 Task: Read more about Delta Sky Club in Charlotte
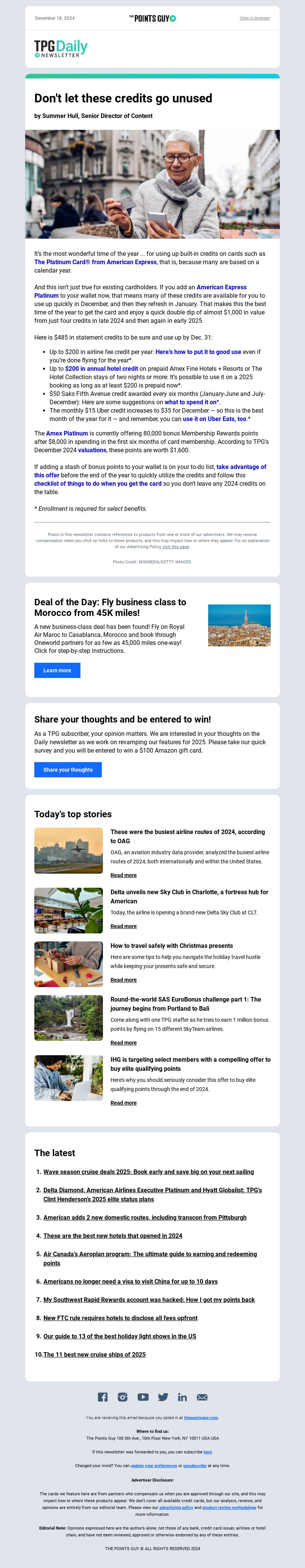tap(123, 926)
